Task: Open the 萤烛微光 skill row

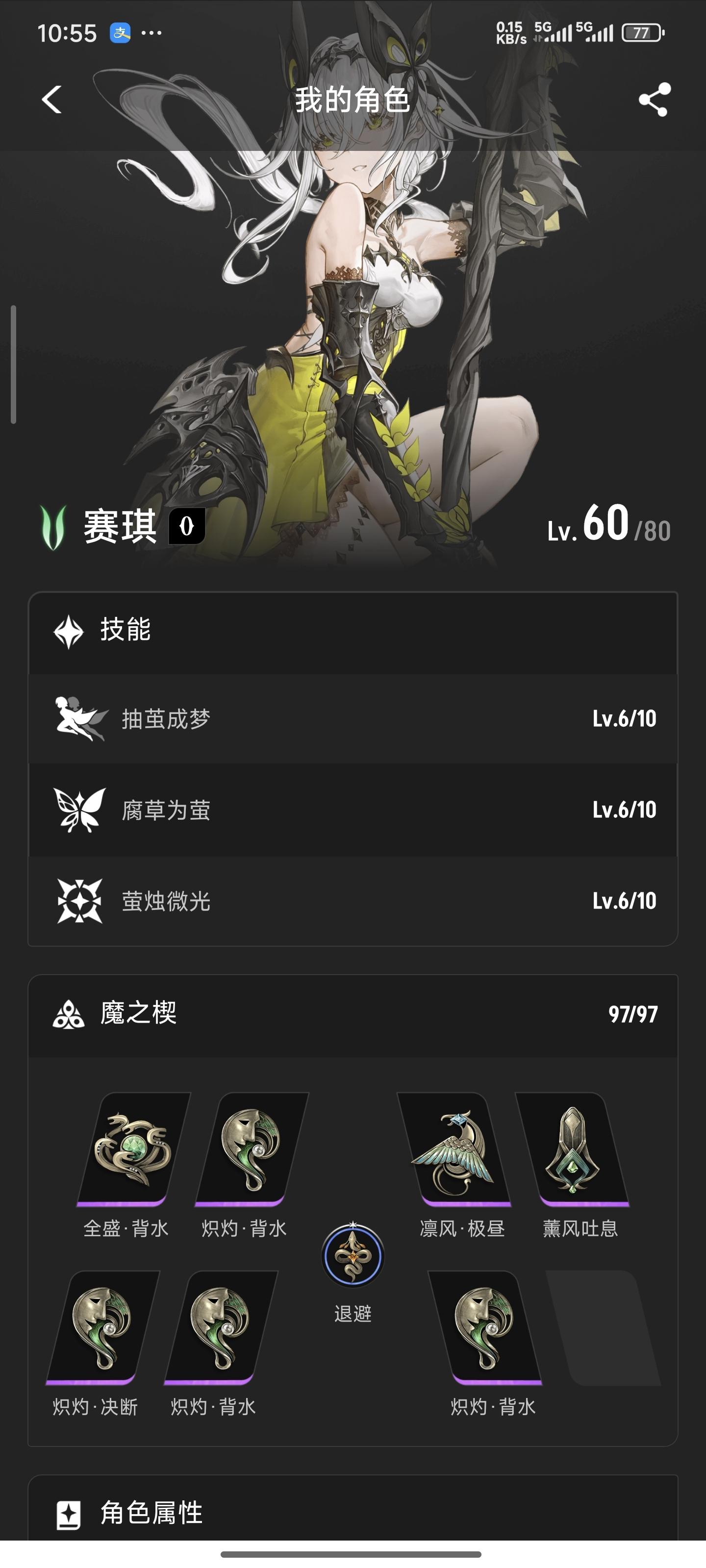Action: point(353,901)
